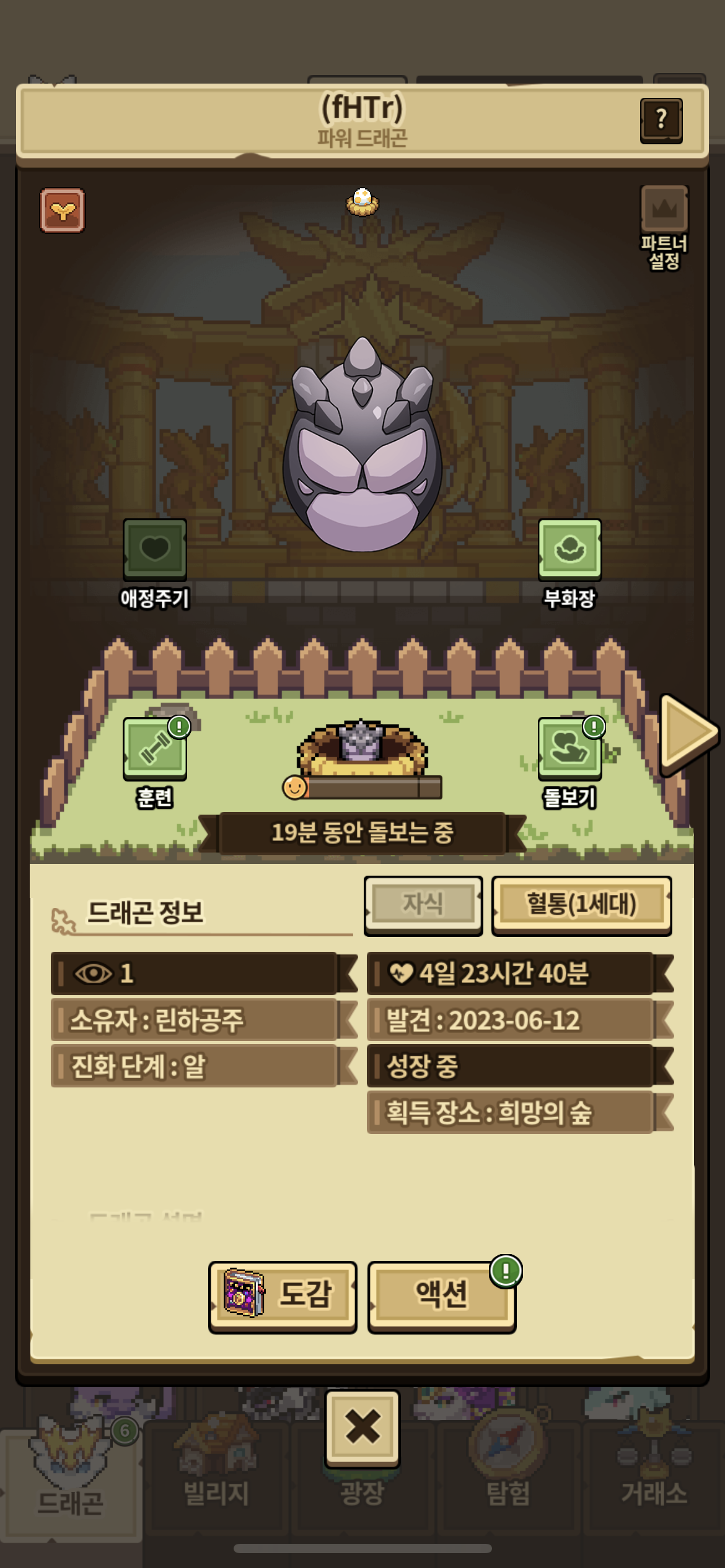Open the 부화장 hatchery
Viewport: 725px width, 1568px height.
[x=569, y=549]
